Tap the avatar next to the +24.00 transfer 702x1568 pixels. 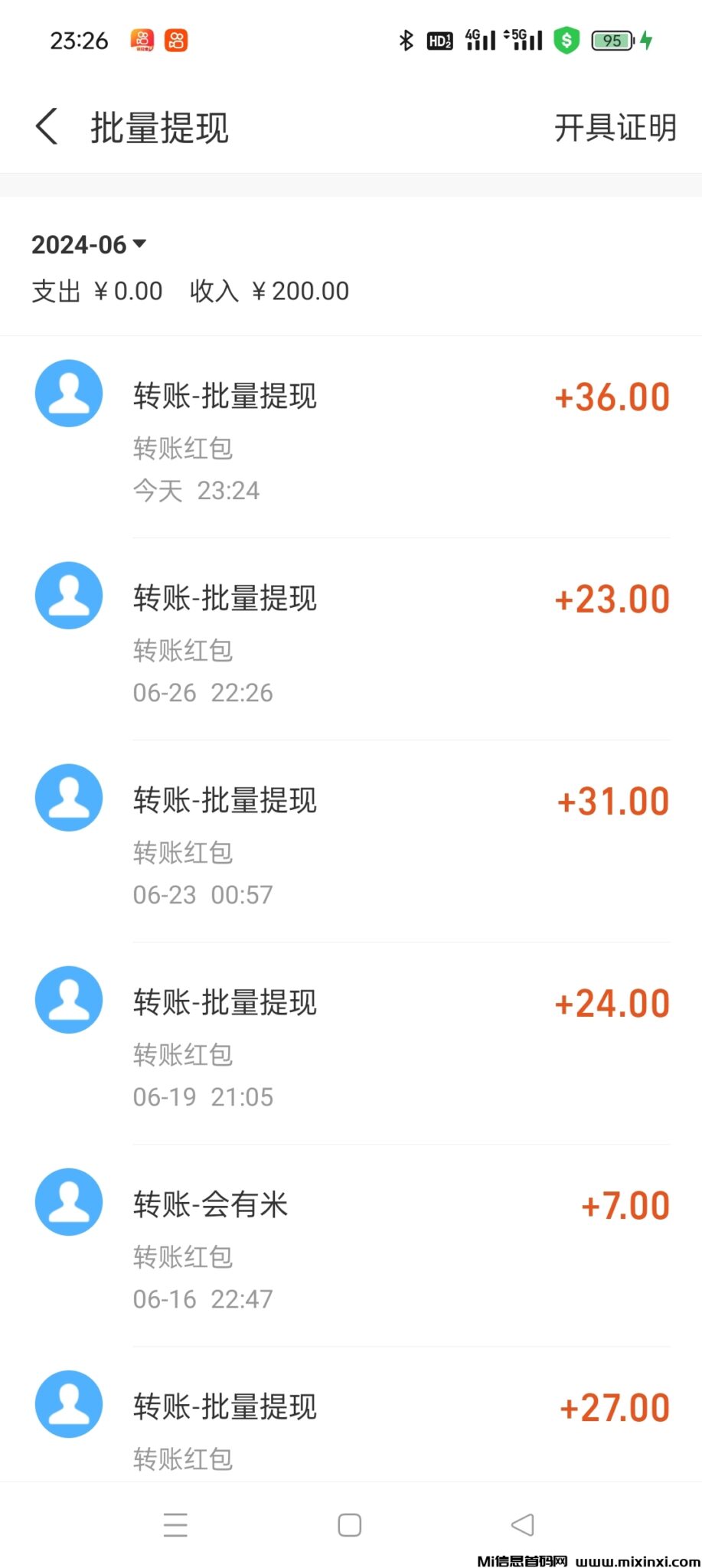point(68,999)
